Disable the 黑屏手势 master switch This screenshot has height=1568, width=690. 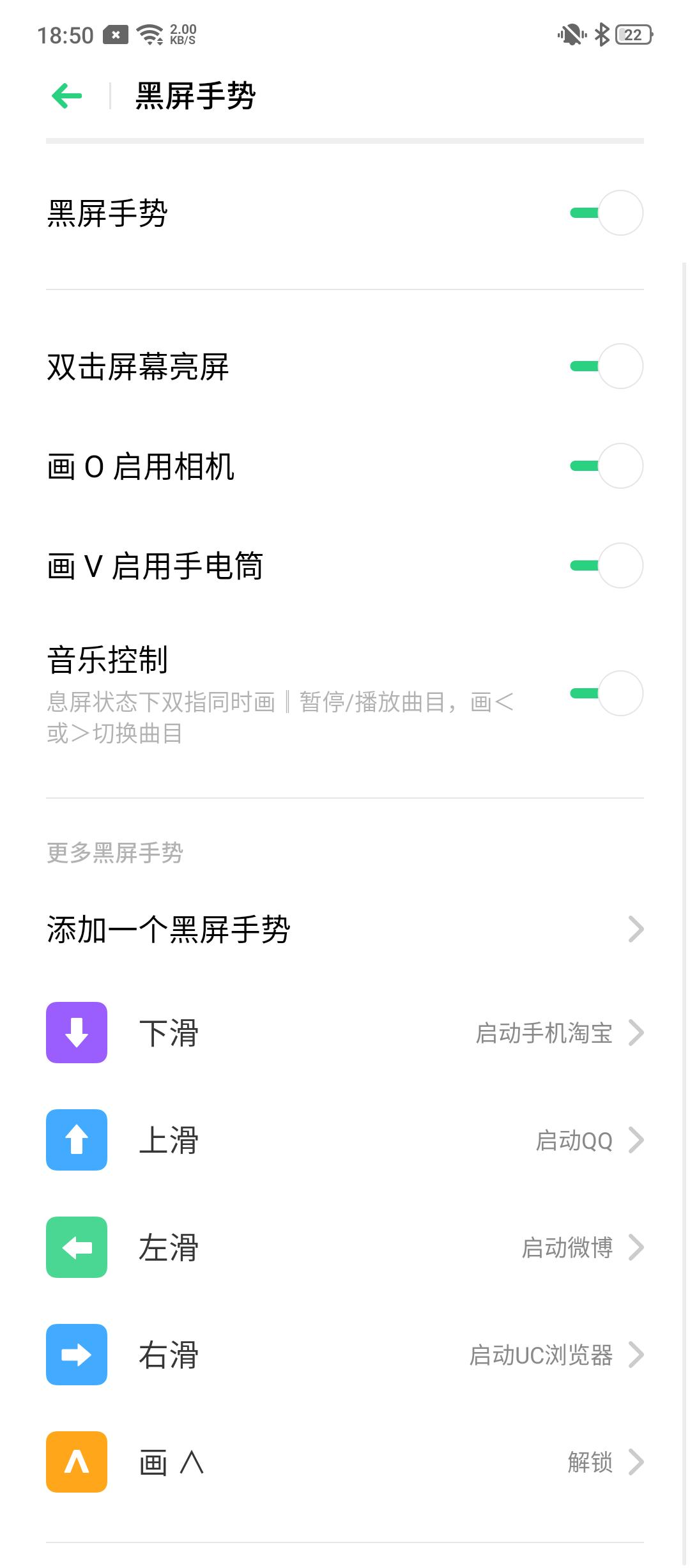coord(605,213)
